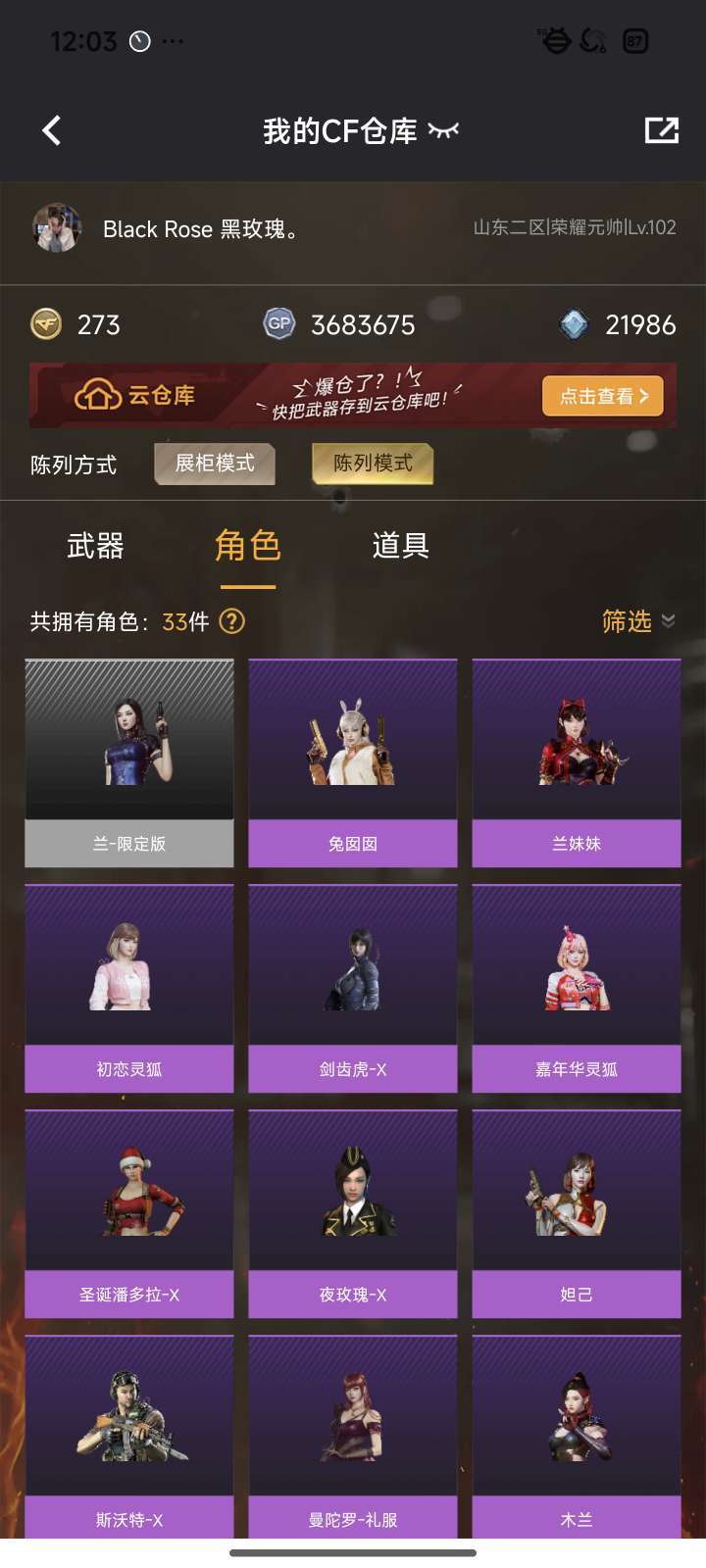The image size is (706, 1568).
Task: Open the 妲己 character card
Action: [x=577, y=1213]
